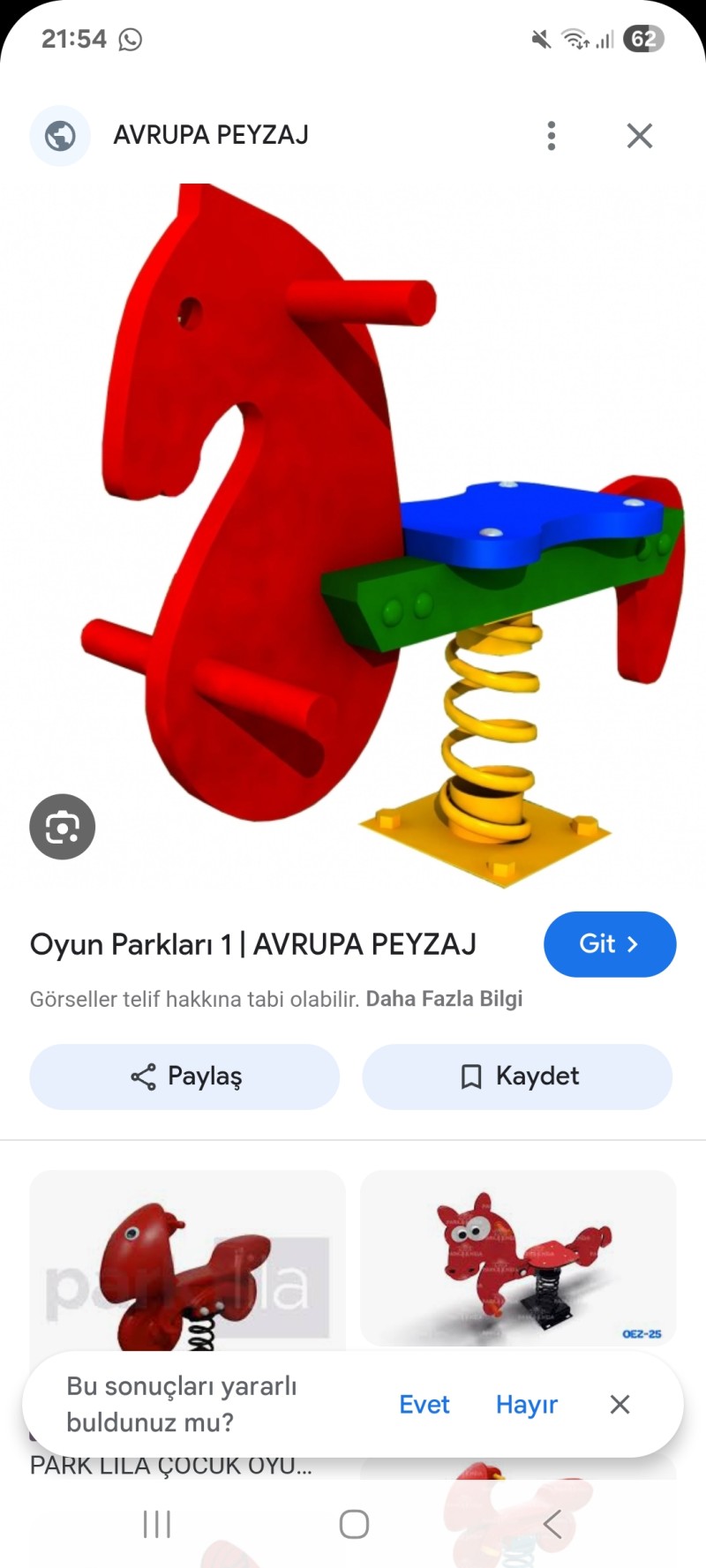Dismiss the feedback prompt

tap(620, 1405)
